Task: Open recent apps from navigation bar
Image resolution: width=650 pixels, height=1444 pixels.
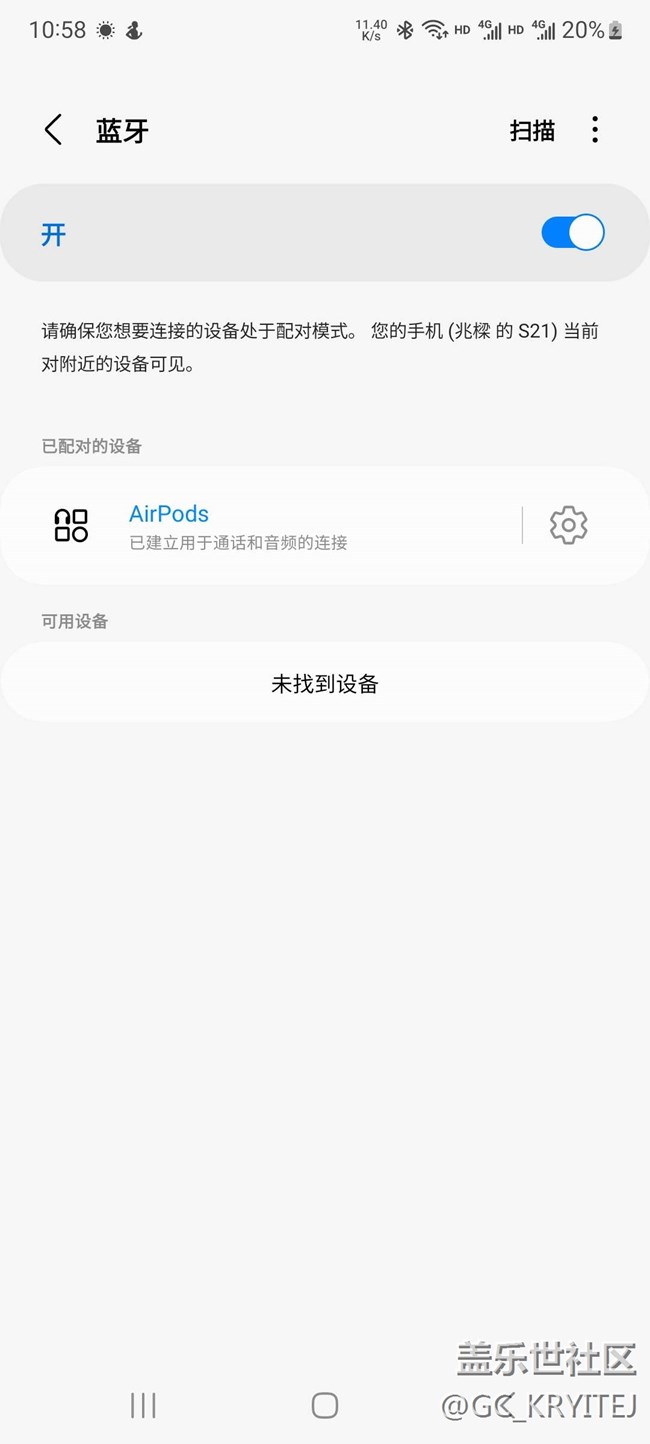Action: tap(143, 1405)
